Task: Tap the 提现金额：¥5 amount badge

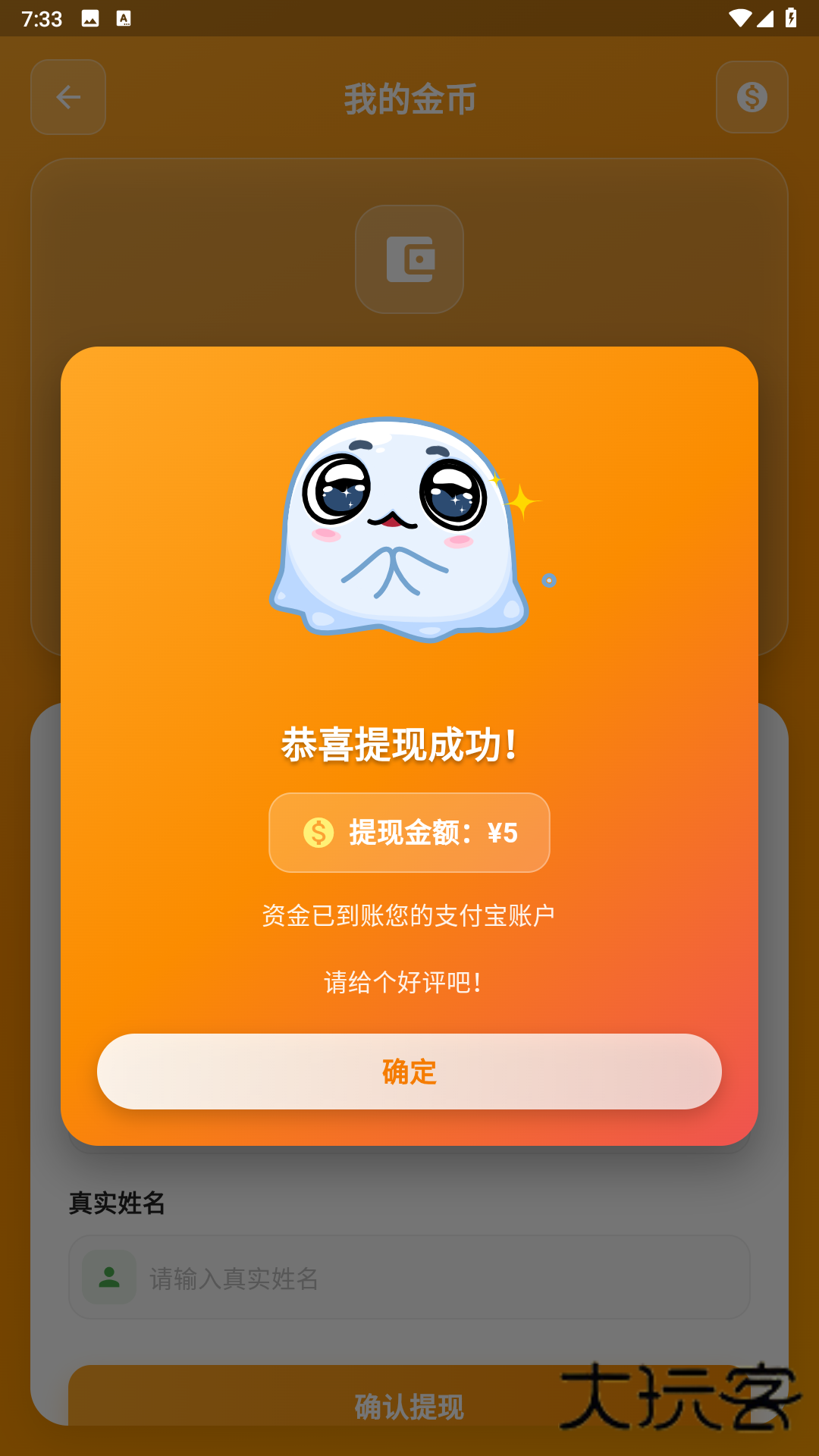Action: click(409, 833)
